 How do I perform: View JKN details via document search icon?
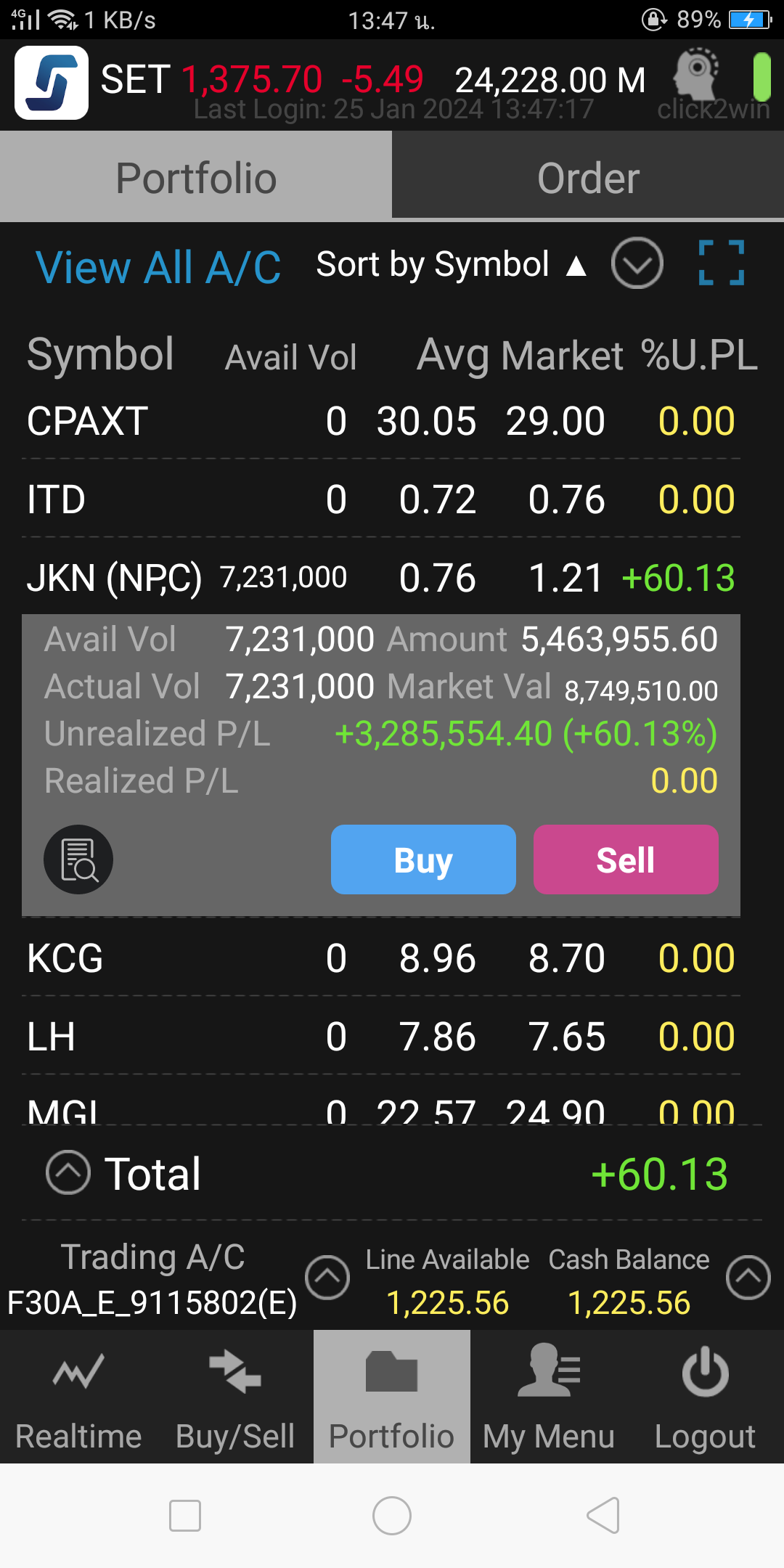click(78, 859)
